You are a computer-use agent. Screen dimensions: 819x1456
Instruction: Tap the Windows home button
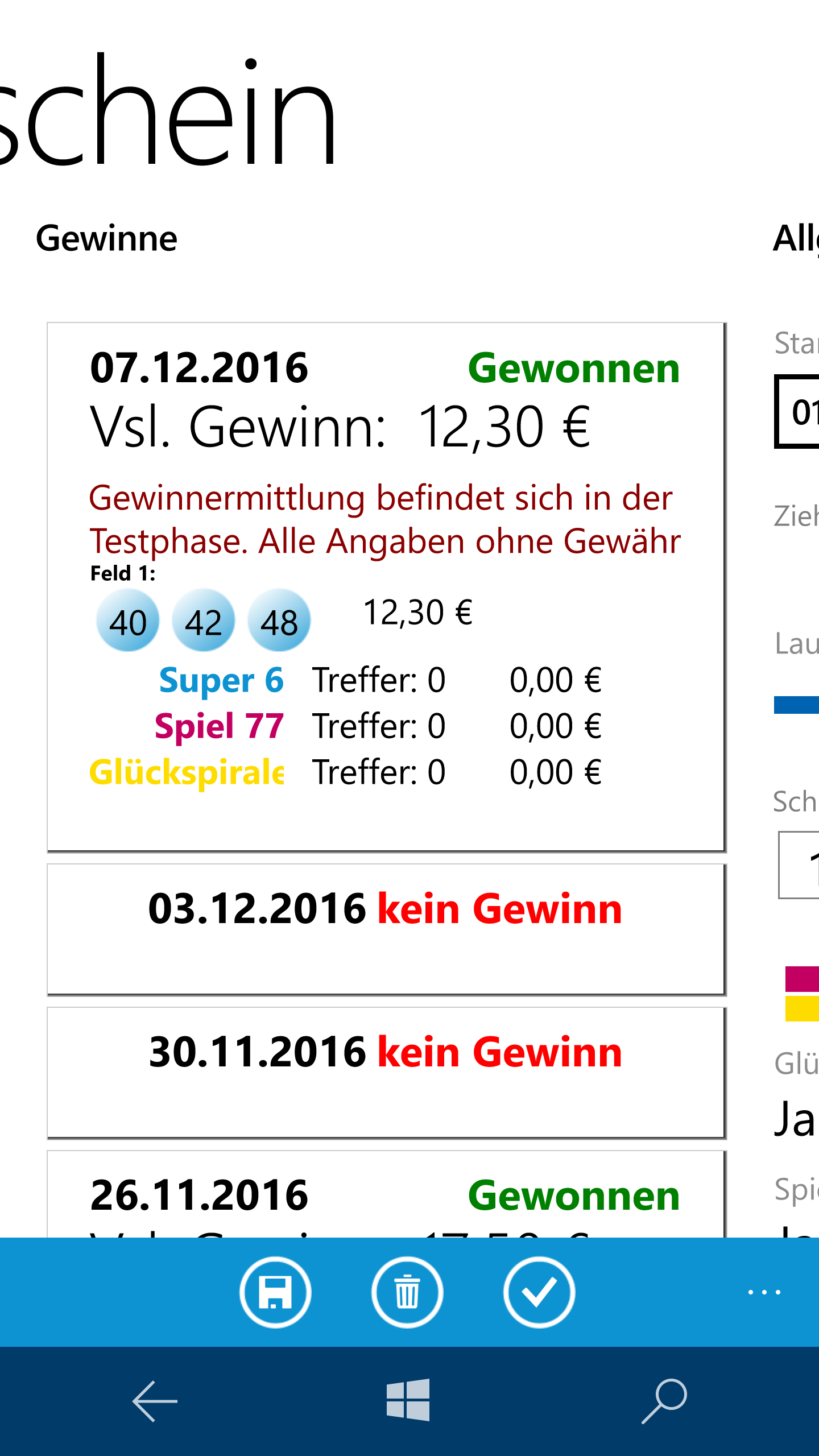pyautogui.click(x=408, y=1400)
